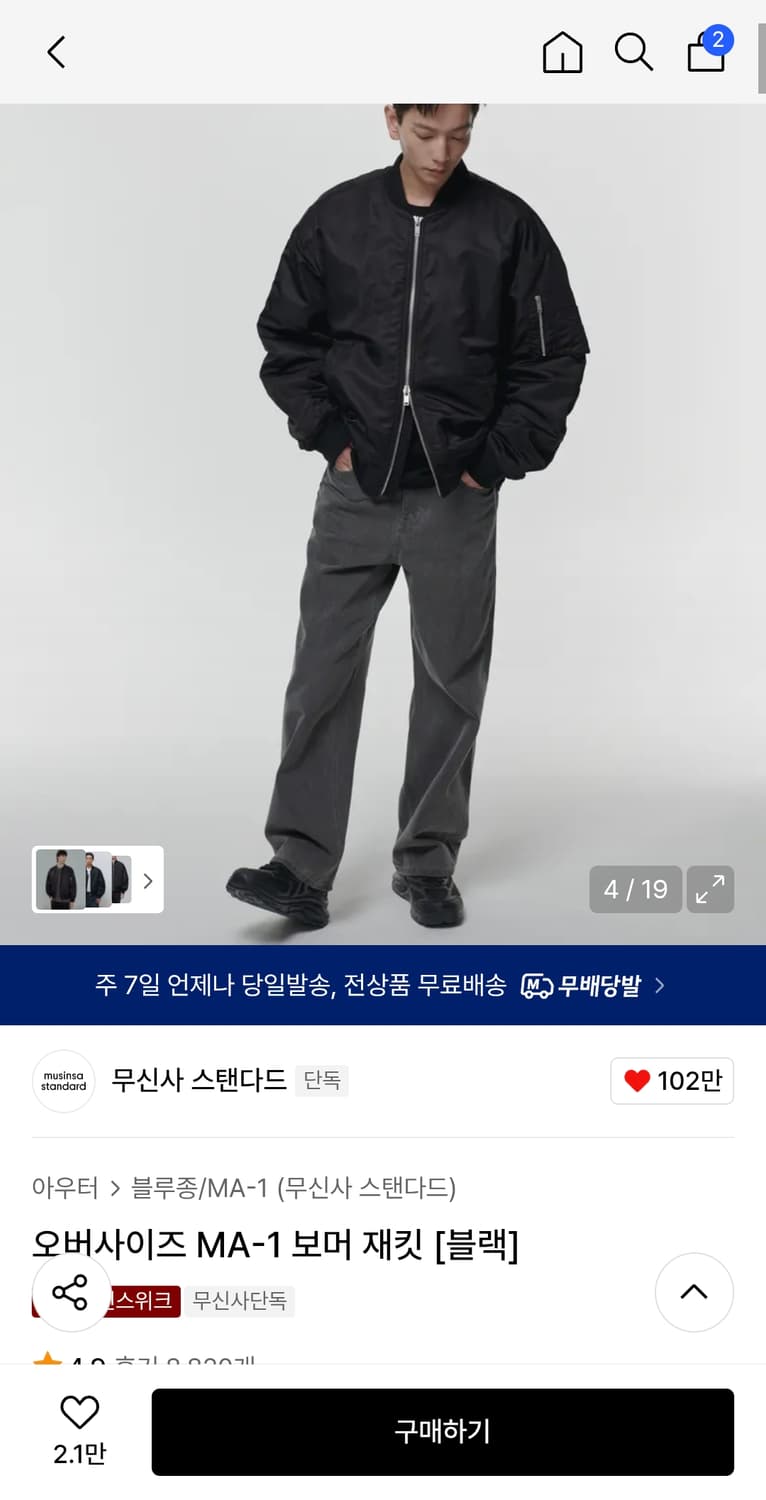The width and height of the screenshot is (766, 1500).
Task: Open the 무신사 스탠다드 brand page
Action: tap(197, 1081)
